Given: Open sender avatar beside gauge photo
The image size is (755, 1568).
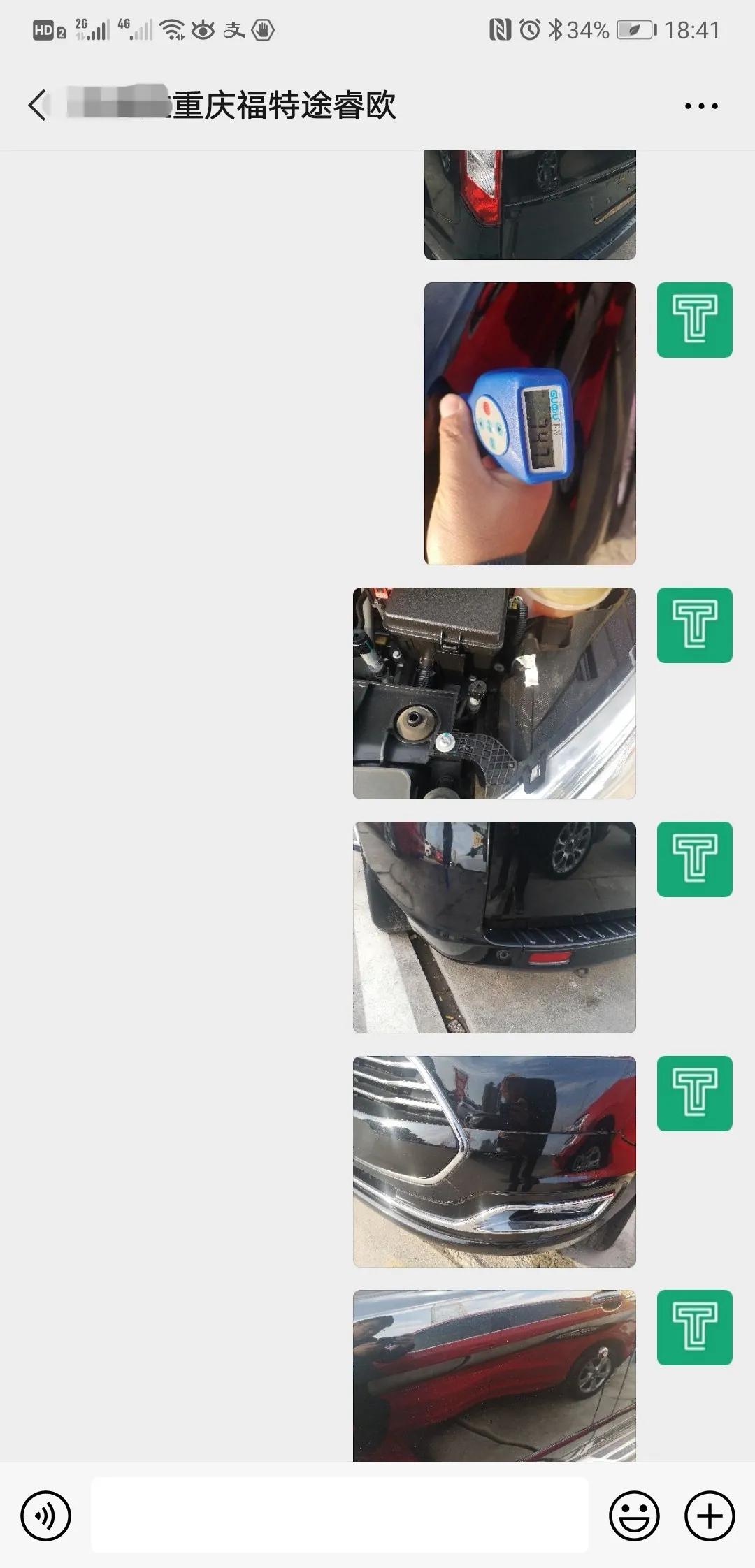Looking at the screenshot, I should click(x=694, y=320).
